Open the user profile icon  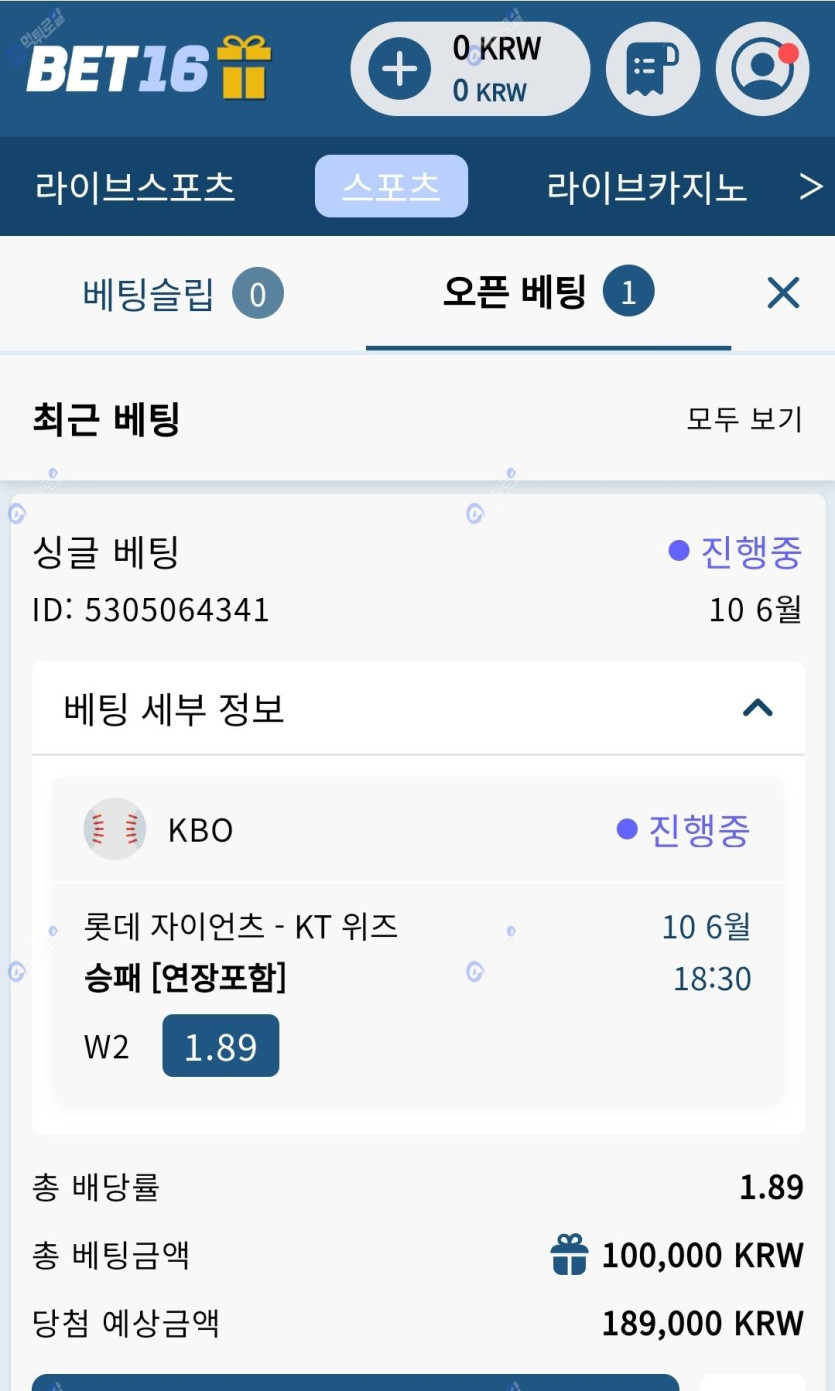[x=762, y=69]
